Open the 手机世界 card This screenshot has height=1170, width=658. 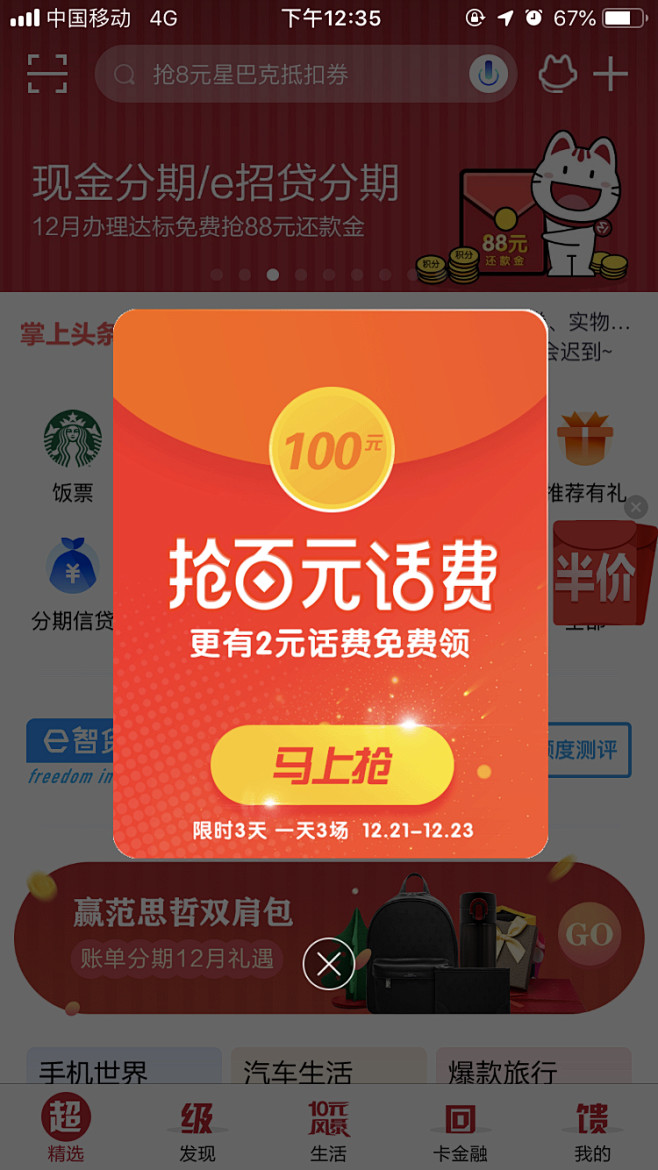124,1066
